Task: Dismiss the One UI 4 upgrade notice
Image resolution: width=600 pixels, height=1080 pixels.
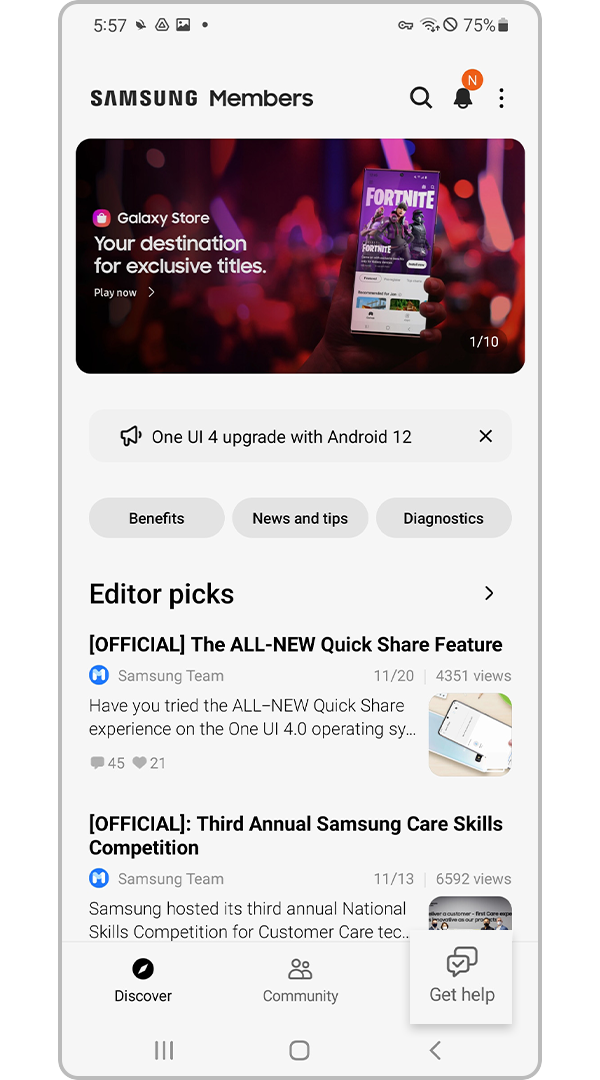Action: tap(485, 437)
